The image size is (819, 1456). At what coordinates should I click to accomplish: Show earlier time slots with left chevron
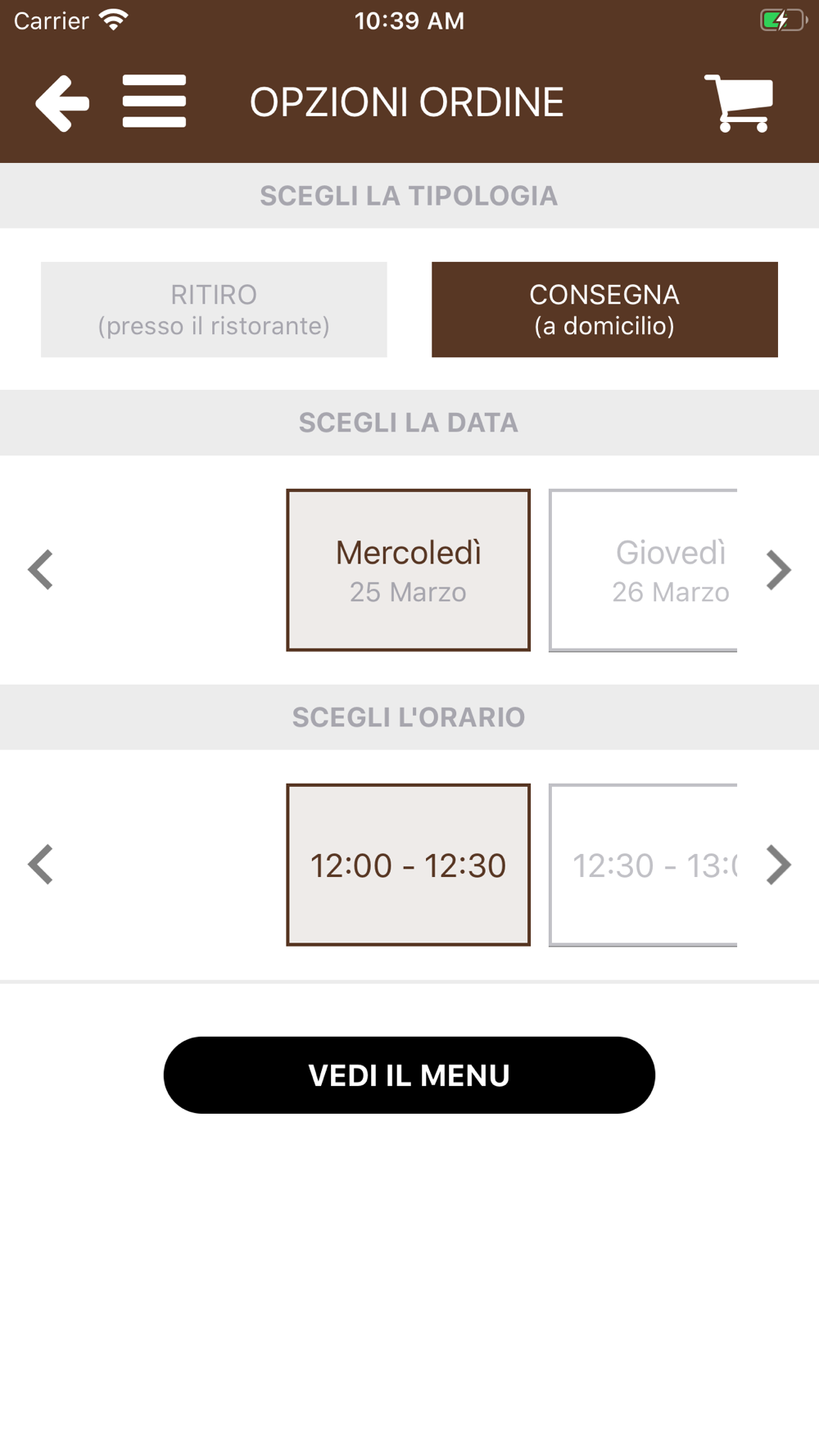(40, 865)
